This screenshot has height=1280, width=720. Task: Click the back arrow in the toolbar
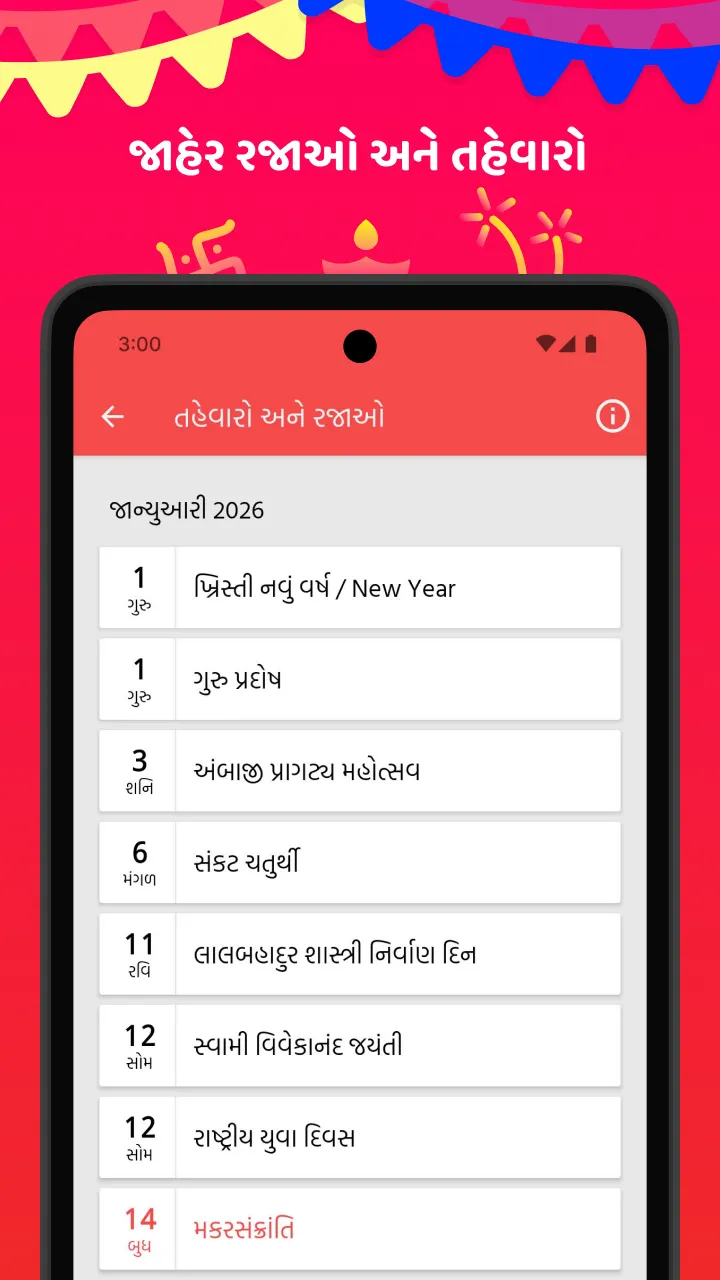[113, 417]
